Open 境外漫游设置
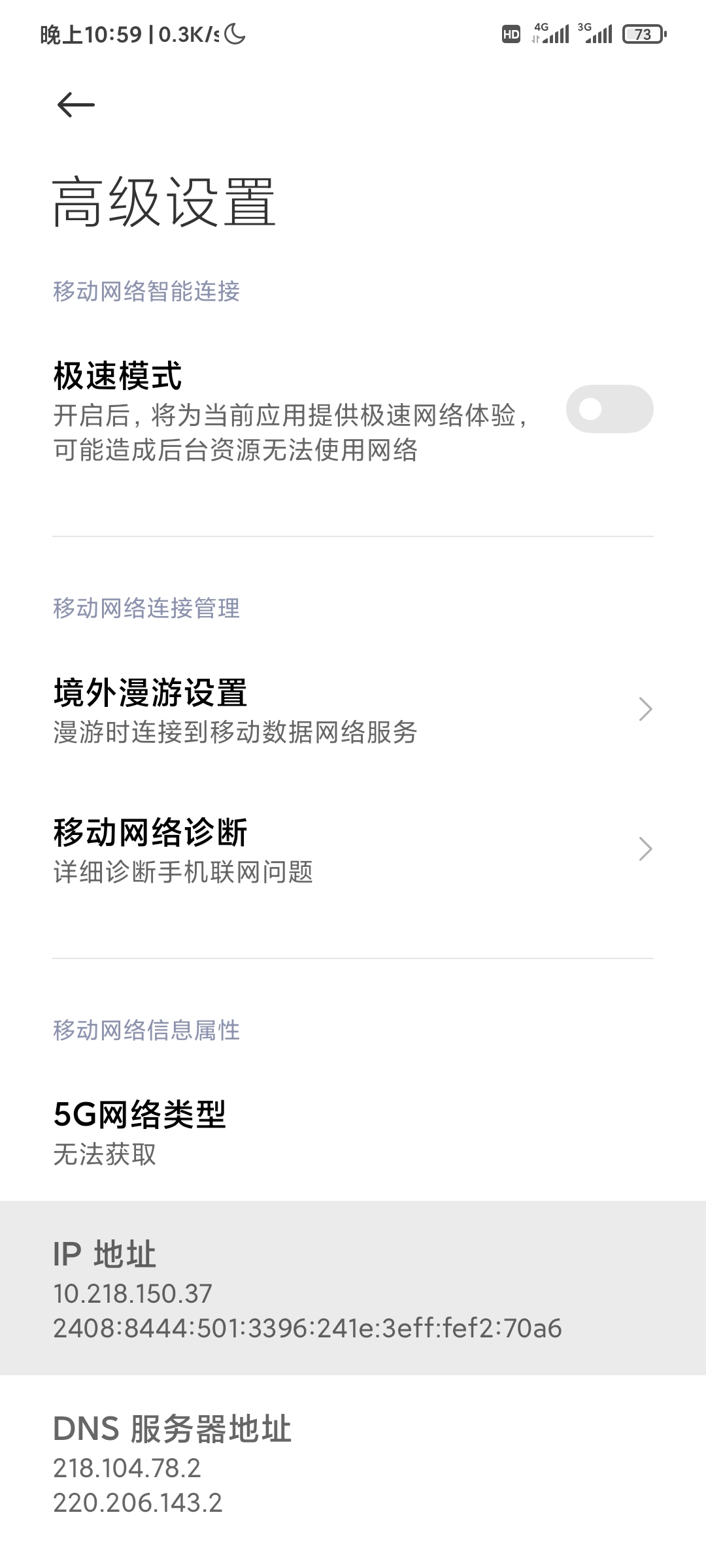The image size is (706, 1568). point(353,710)
